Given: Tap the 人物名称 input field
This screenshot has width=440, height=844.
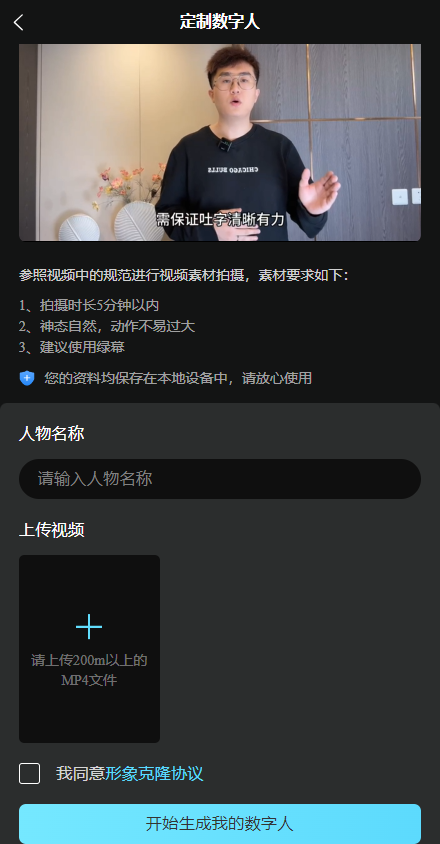Looking at the screenshot, I should [x=220, y=479].
